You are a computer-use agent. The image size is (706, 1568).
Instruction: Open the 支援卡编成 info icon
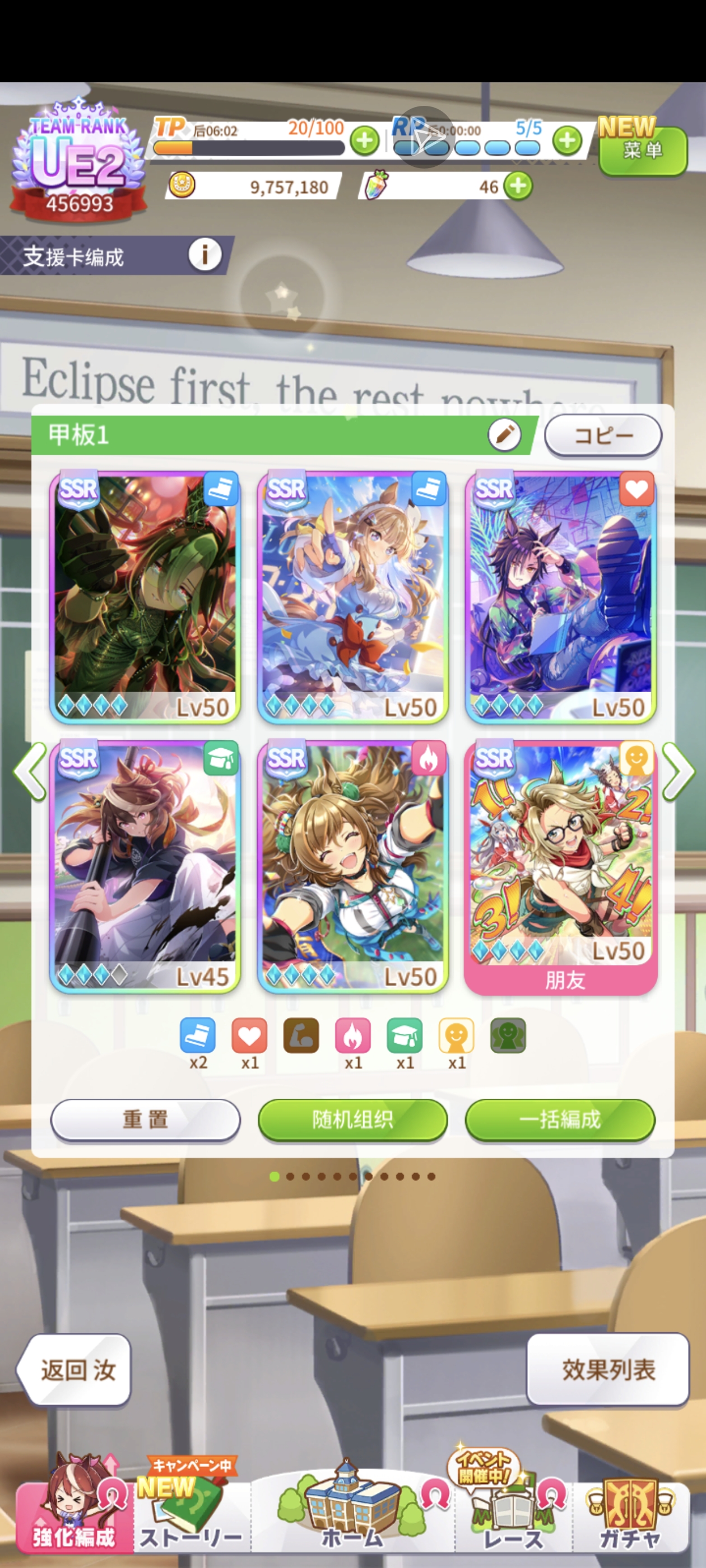[x=205, y=254]
